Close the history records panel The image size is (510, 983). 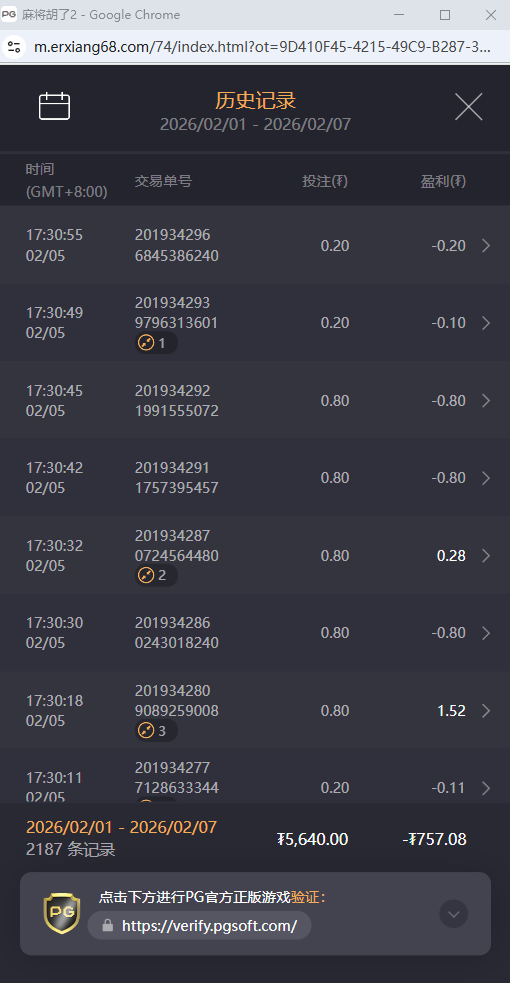pos(468,107)
